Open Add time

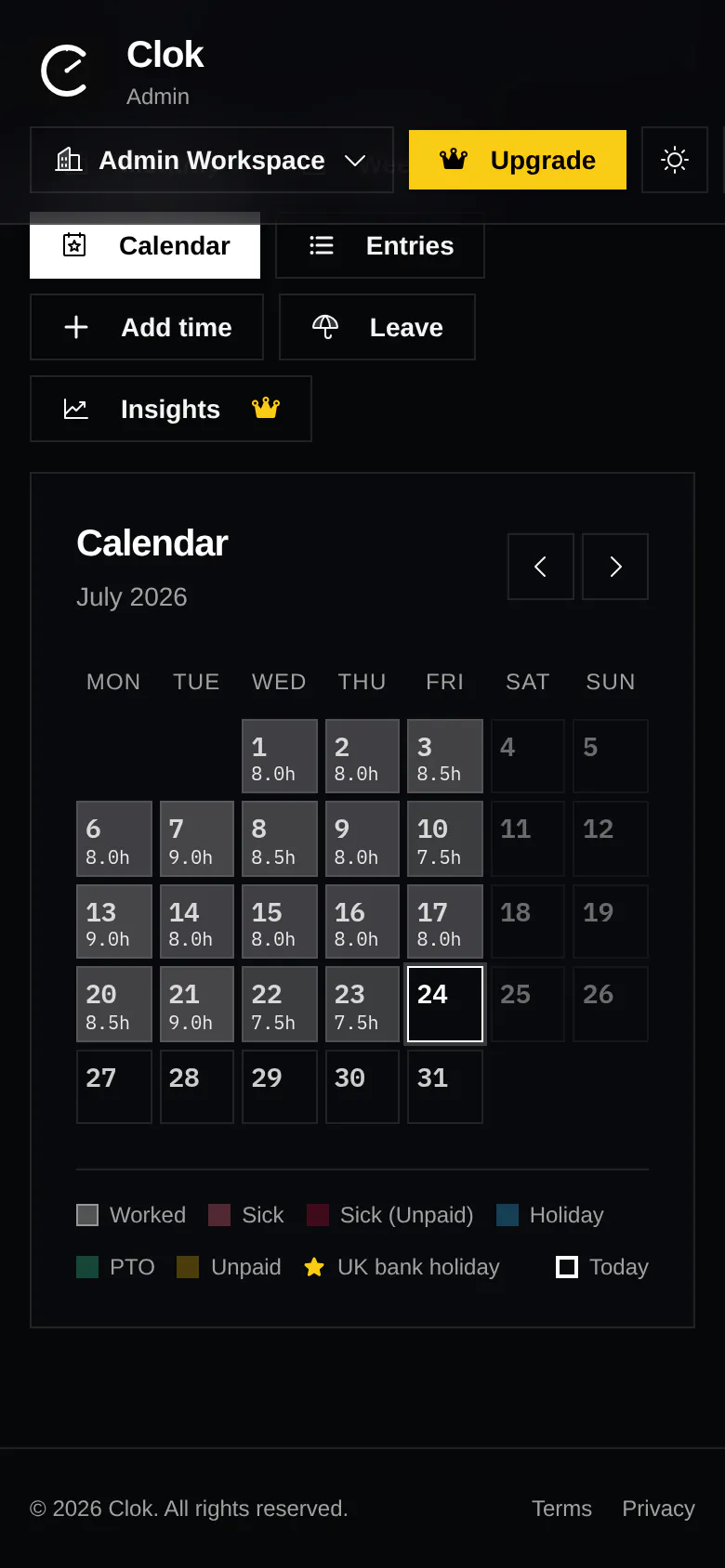tap(147, 327)
